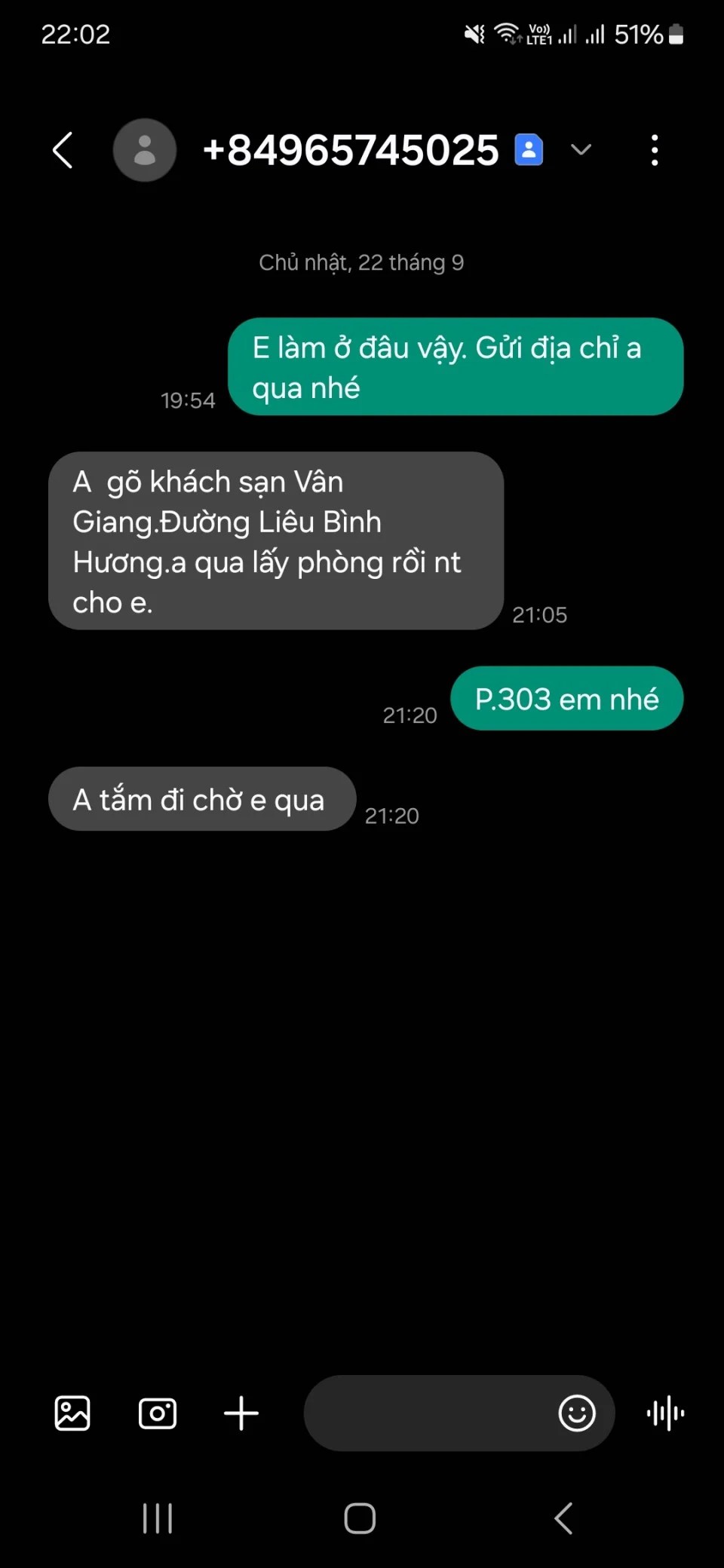724x1568 pixels.
Task: Open the gallery image picker
Action: pos(72,1413)
